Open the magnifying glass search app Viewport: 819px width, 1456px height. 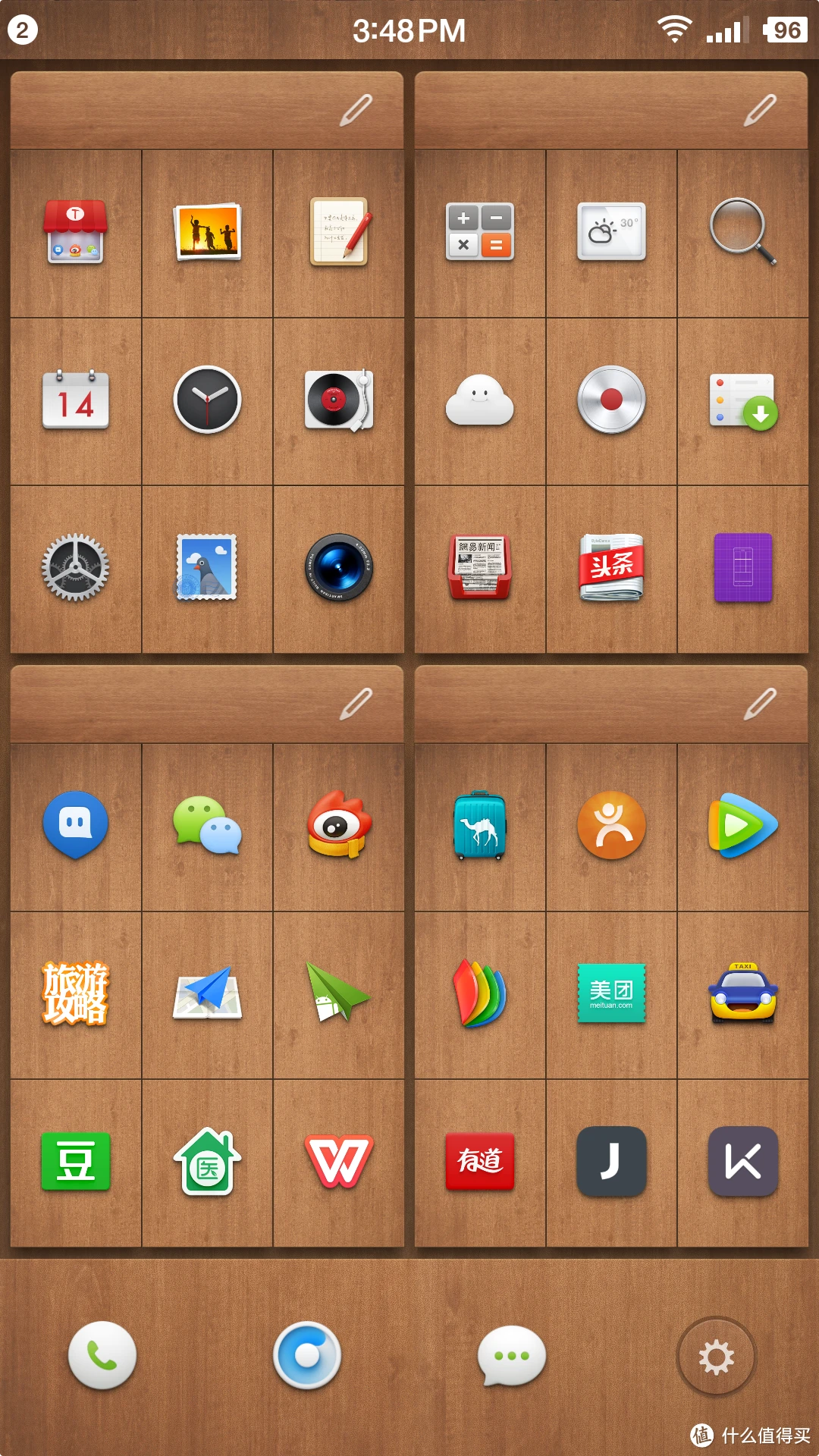[742, 232]
